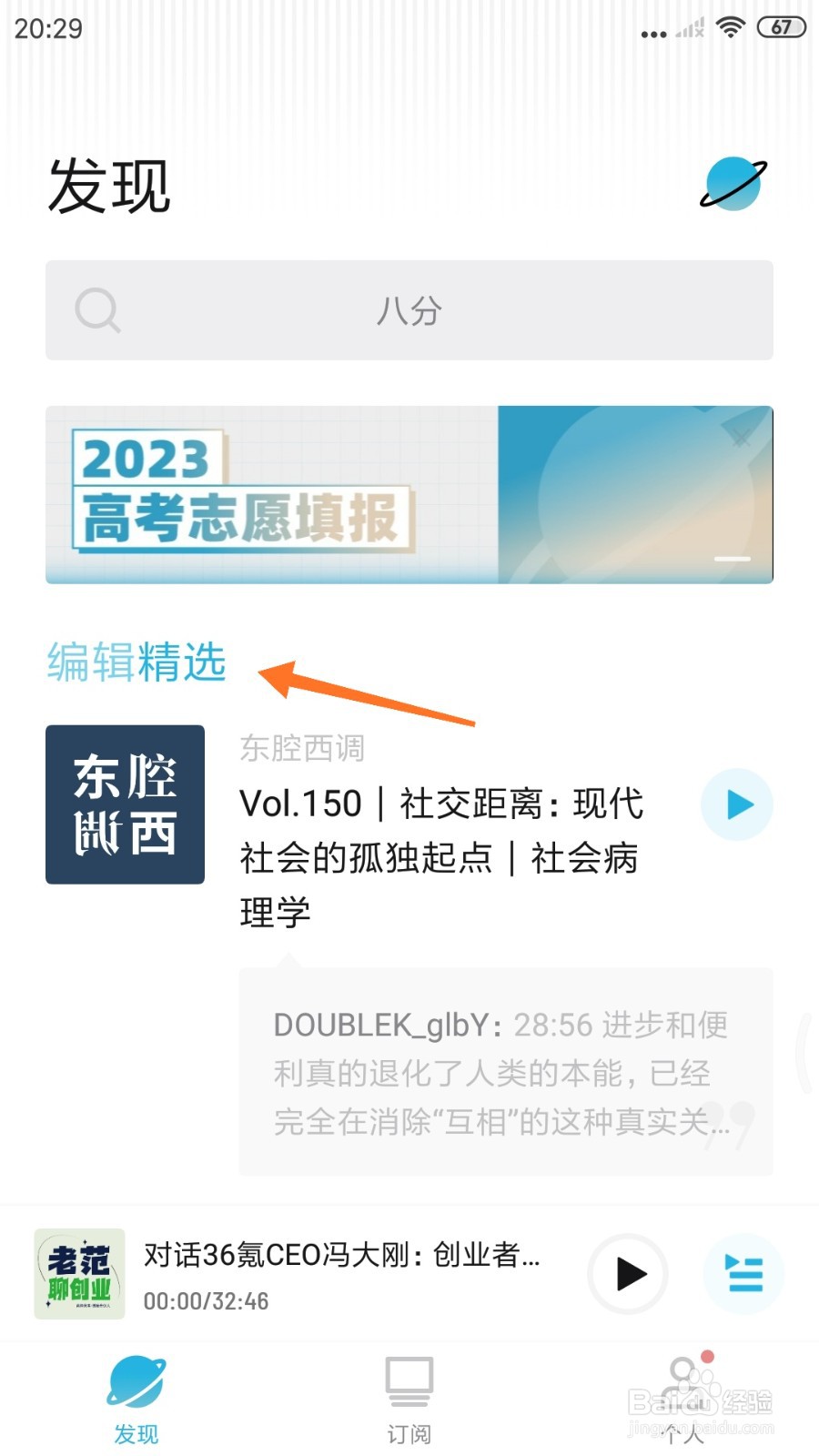Open the planet icon beside 发现 title
The image size is (819, 1456).
click(733, 181)
